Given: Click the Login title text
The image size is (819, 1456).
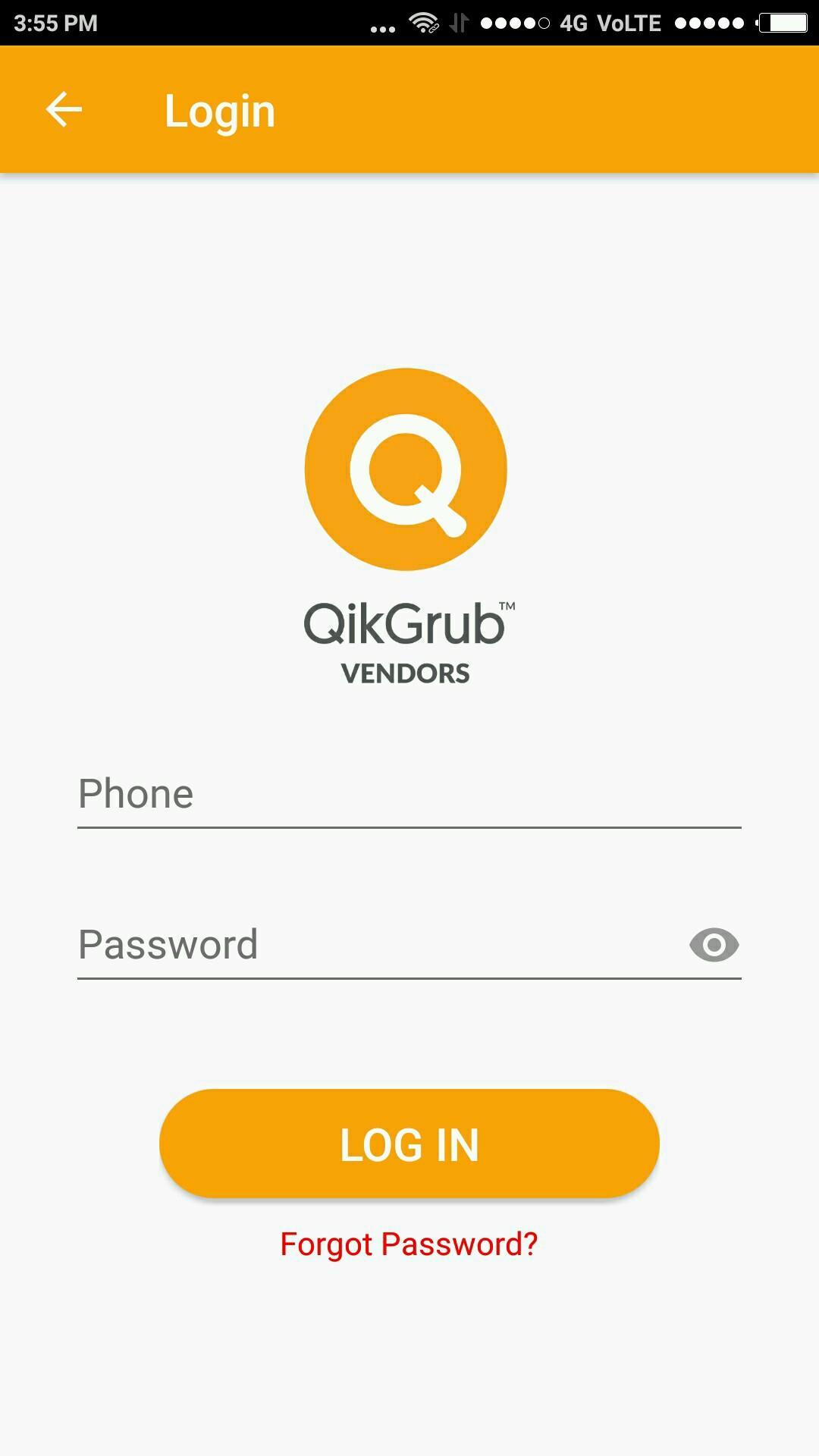Looking at the screenshot, I should pos(219,110).
